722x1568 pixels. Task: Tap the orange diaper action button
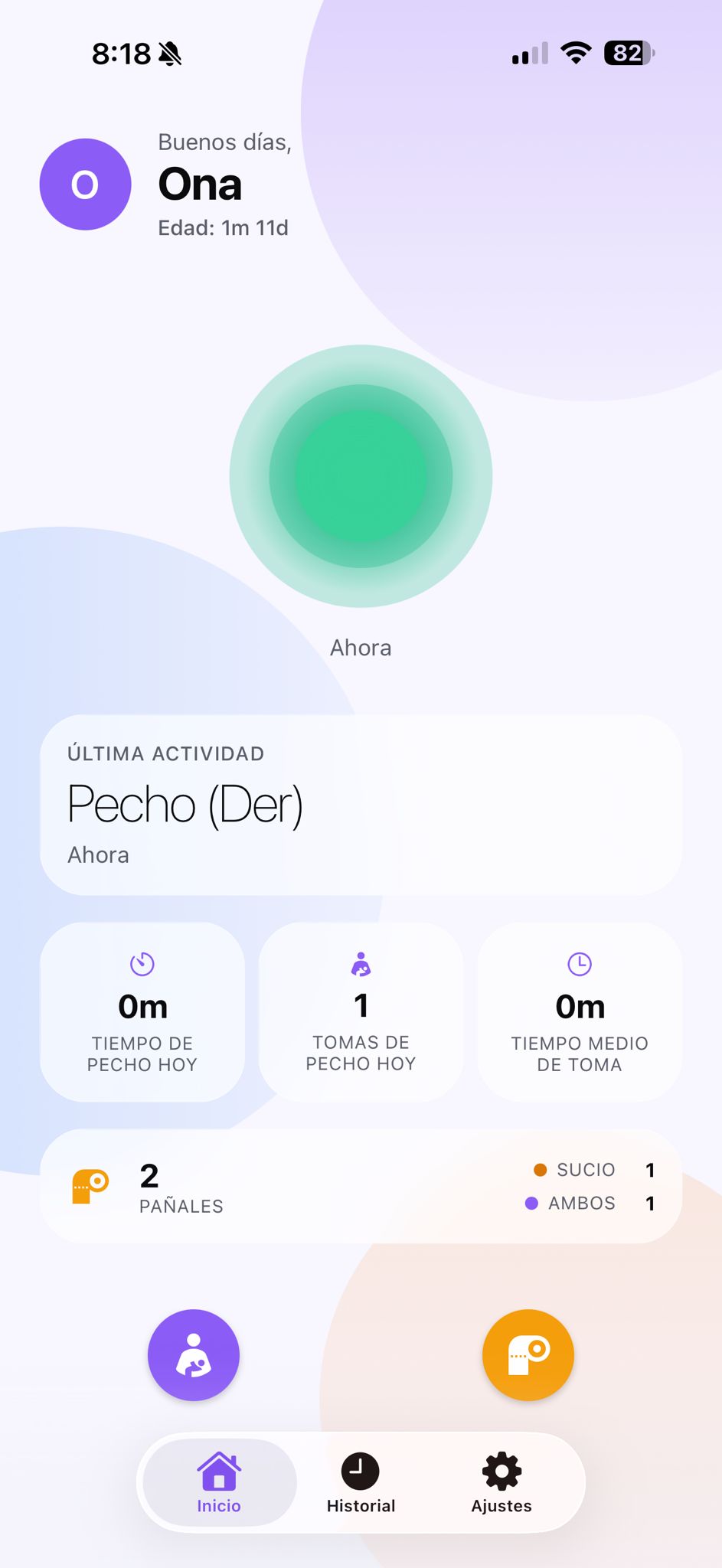tap(528, 1355)
